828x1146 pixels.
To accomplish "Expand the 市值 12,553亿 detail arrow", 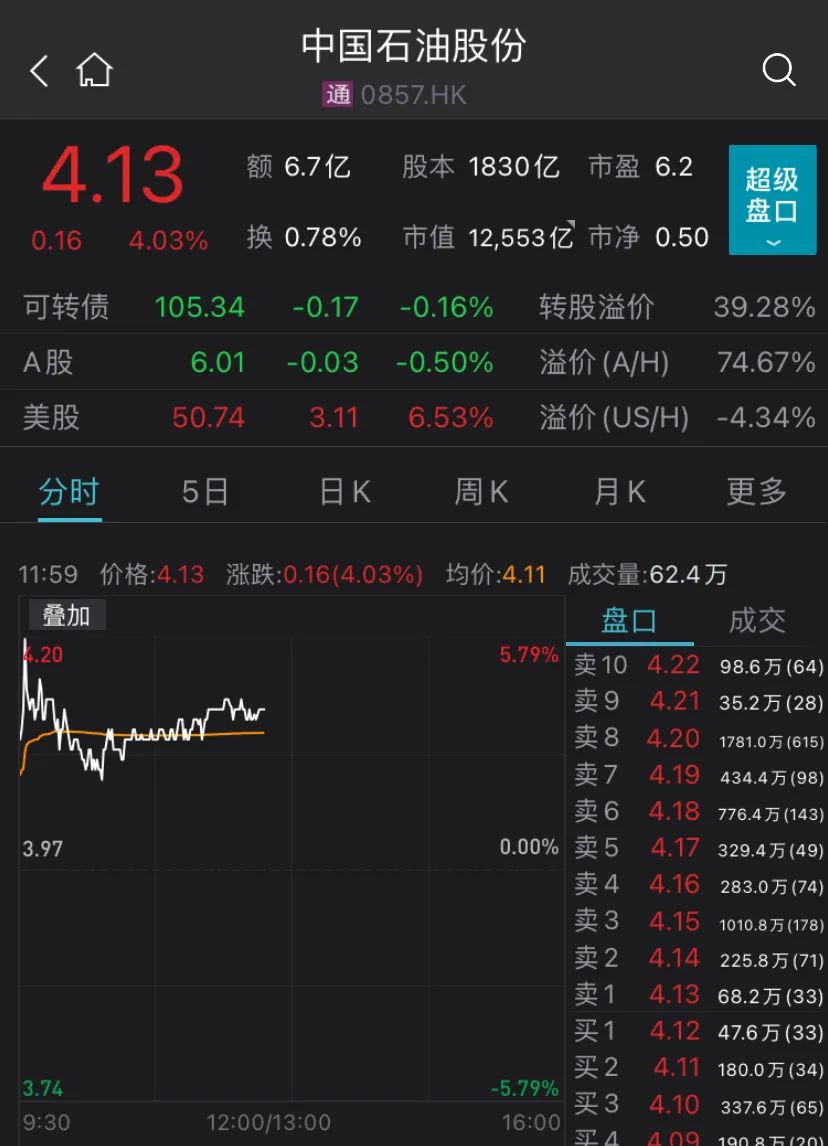I will 573,225.
